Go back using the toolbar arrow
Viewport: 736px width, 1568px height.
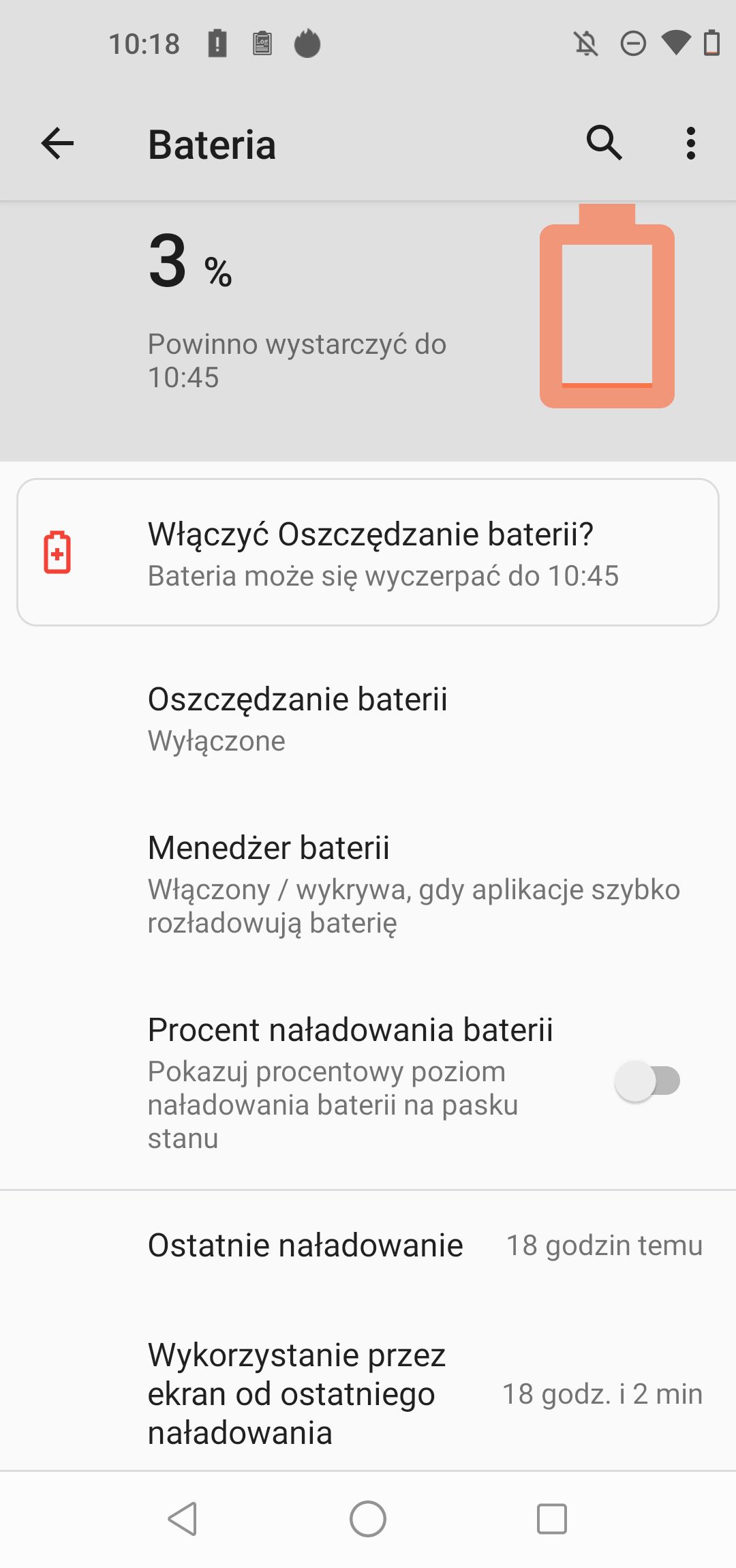point(57,144)
